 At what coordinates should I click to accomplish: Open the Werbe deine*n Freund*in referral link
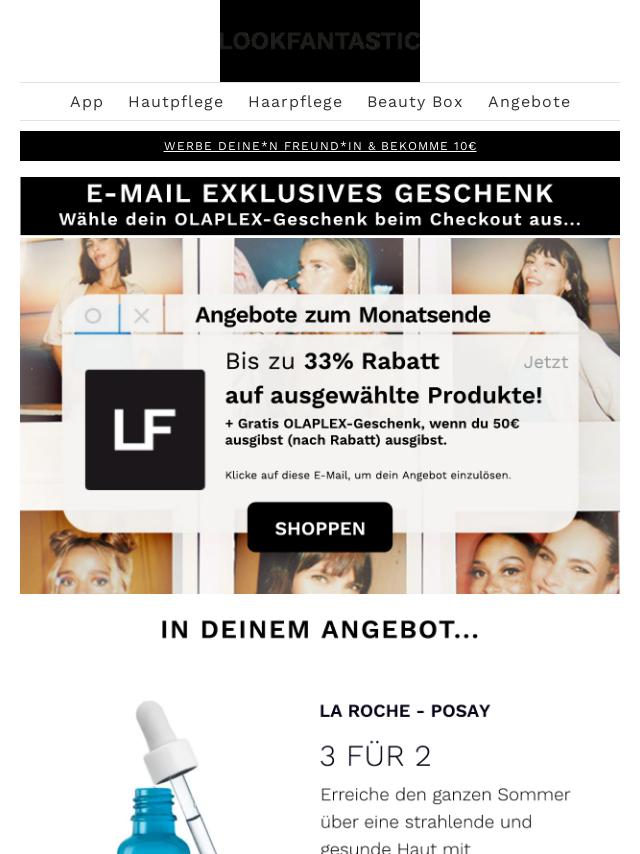[320, 146]
